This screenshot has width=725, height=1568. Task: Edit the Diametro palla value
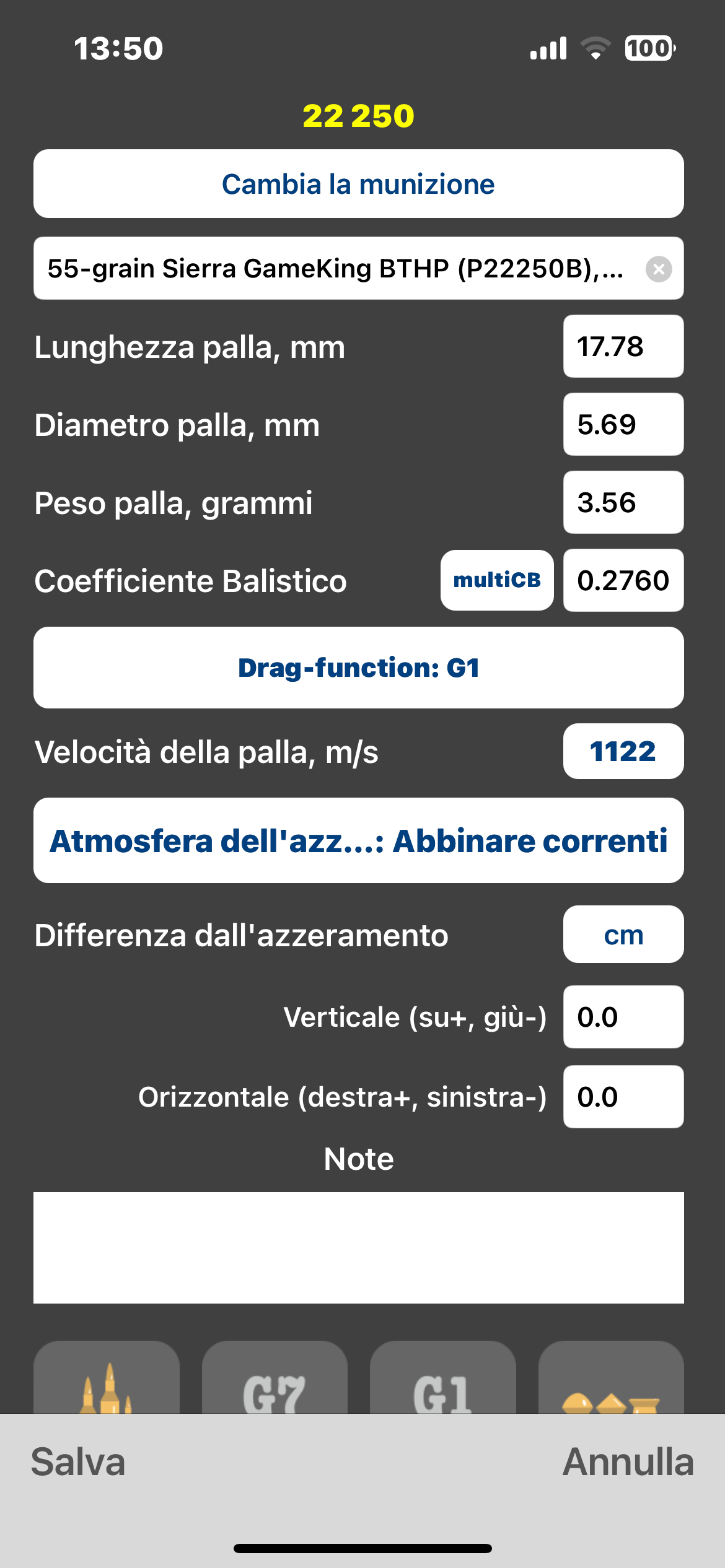623,425
